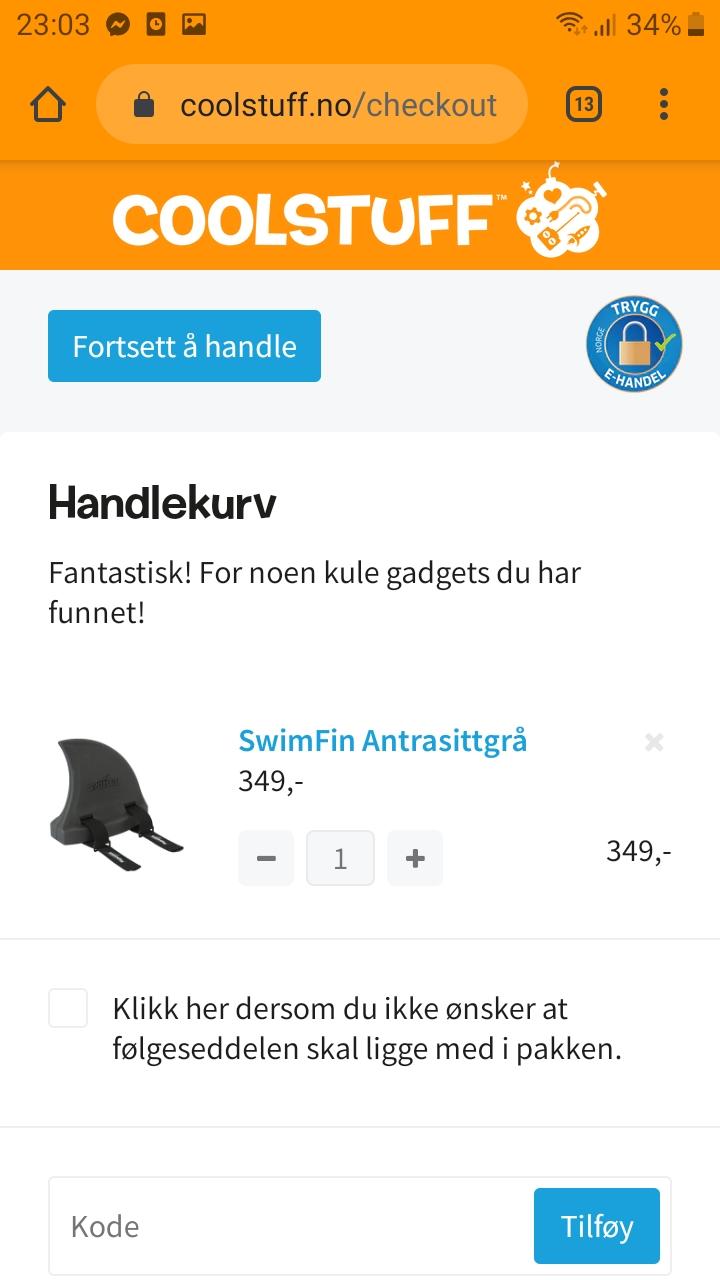Tap Tilføy to apply code

pos(597,1226)
